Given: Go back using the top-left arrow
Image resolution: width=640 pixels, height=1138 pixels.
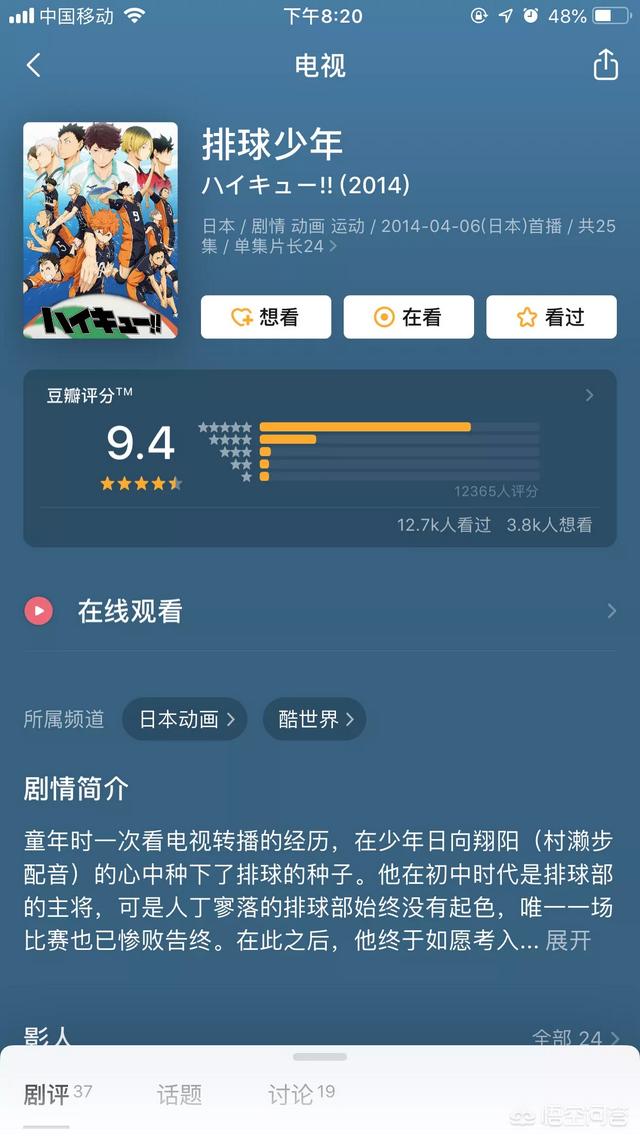Looking at the screenshot, I should 34,66.
